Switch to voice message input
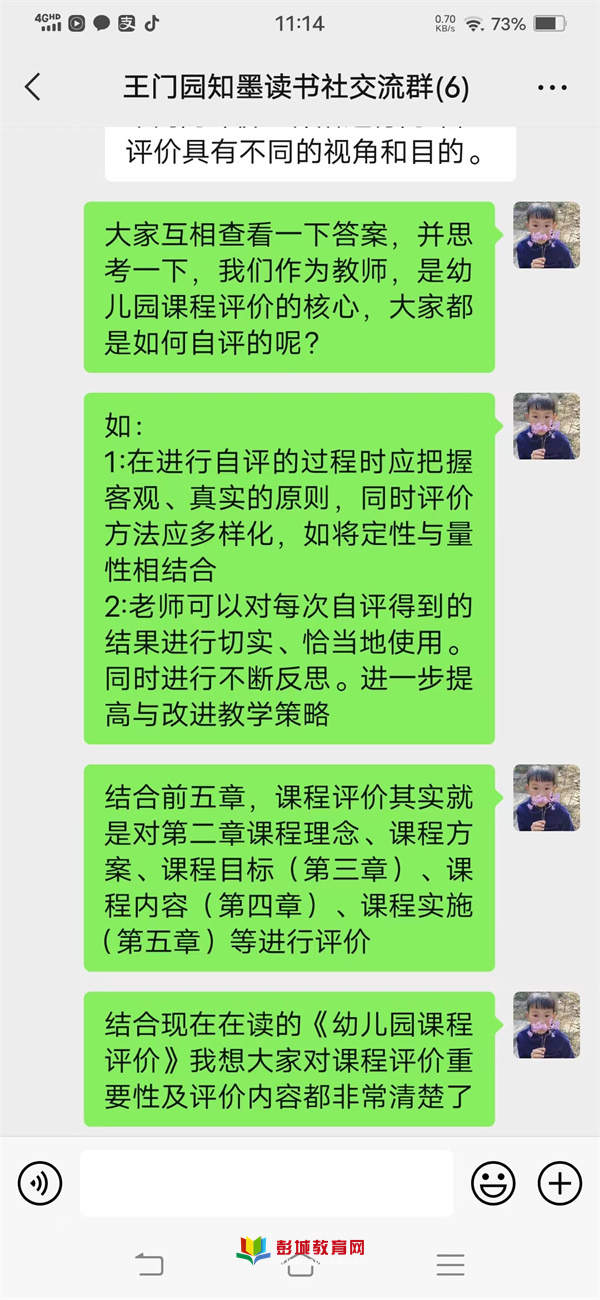Screen dimensions: 600x1300 [40, 1184]
